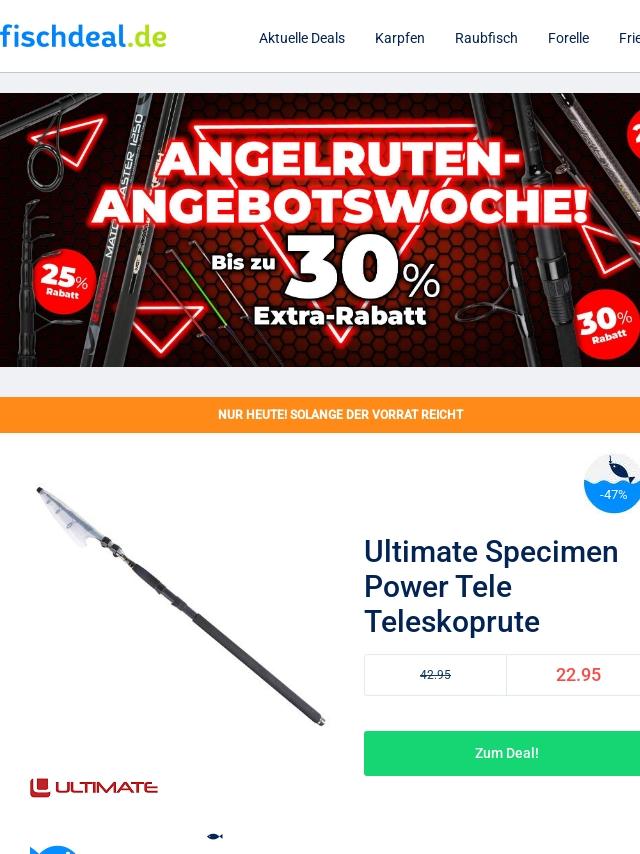Open the Angelruten-Angebotswoche banner
Screen dimensions: 640x854
[320, 230]
